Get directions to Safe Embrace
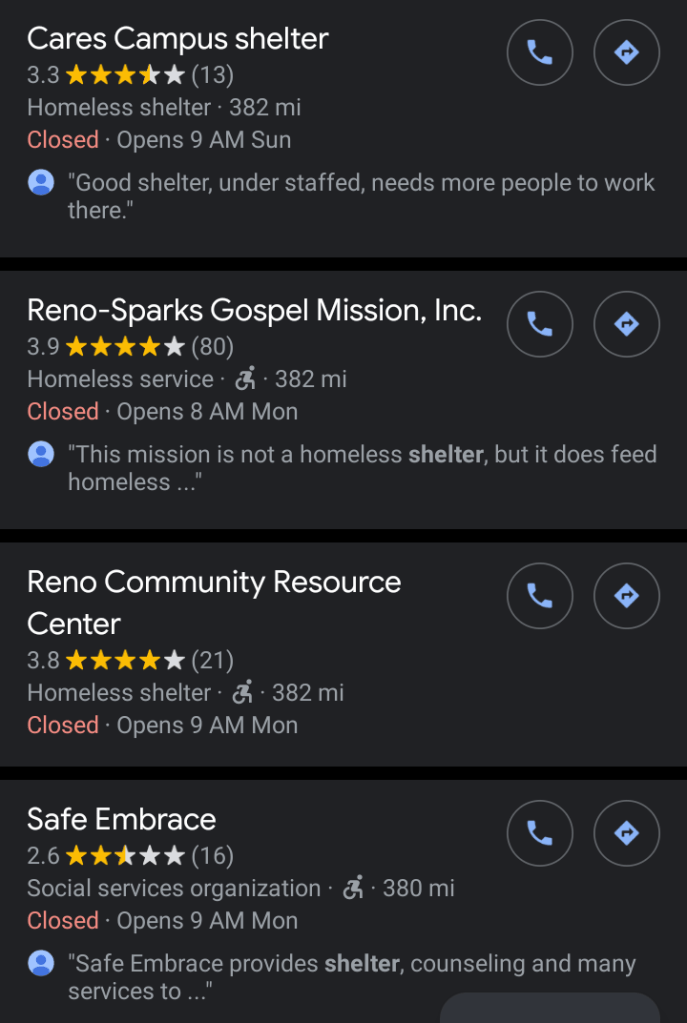Screen dimensions: 687x1023 click(x=627, y=833)
